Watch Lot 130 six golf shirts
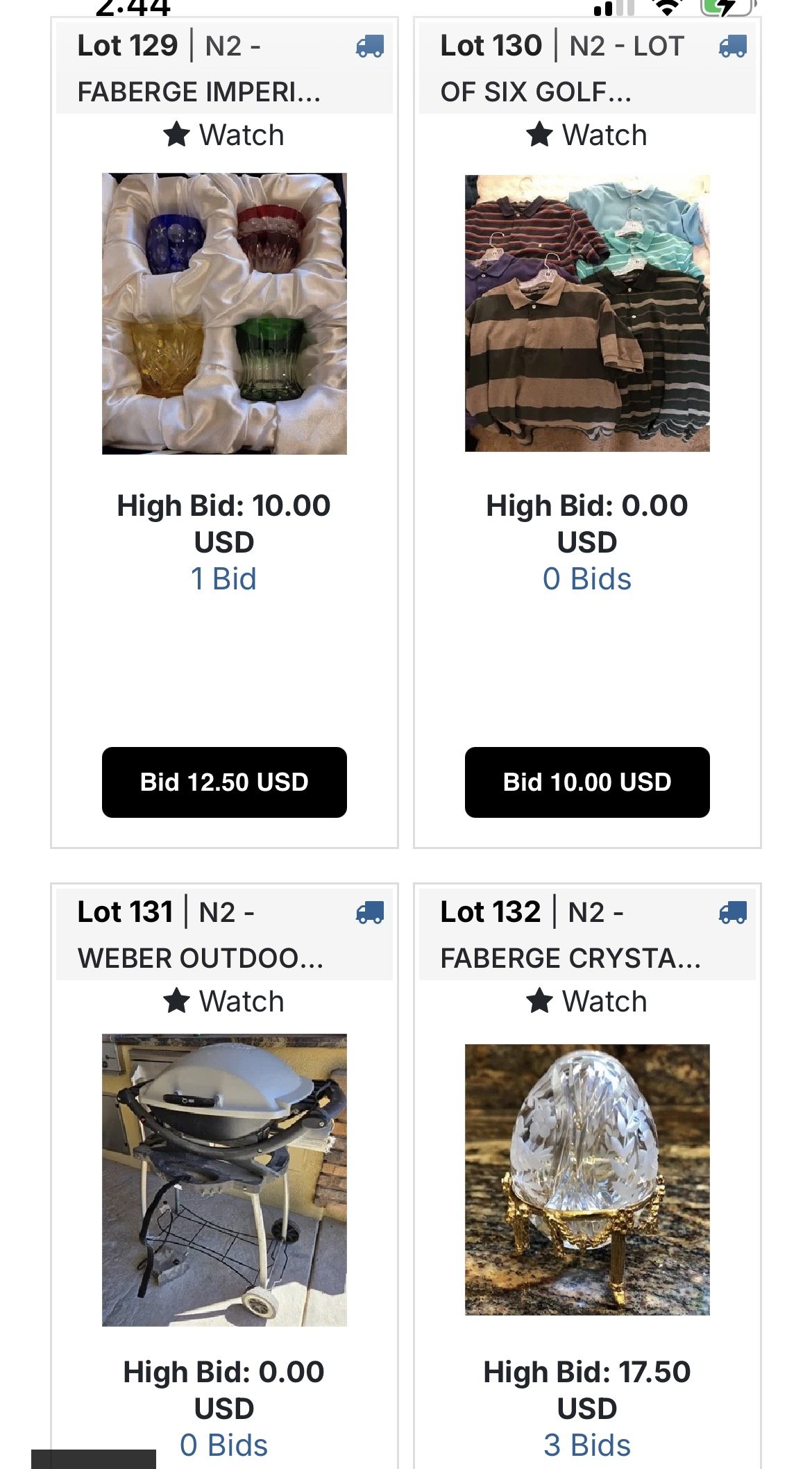The width and height of the screenshot is (812, 1469). (x=586, y=135)
